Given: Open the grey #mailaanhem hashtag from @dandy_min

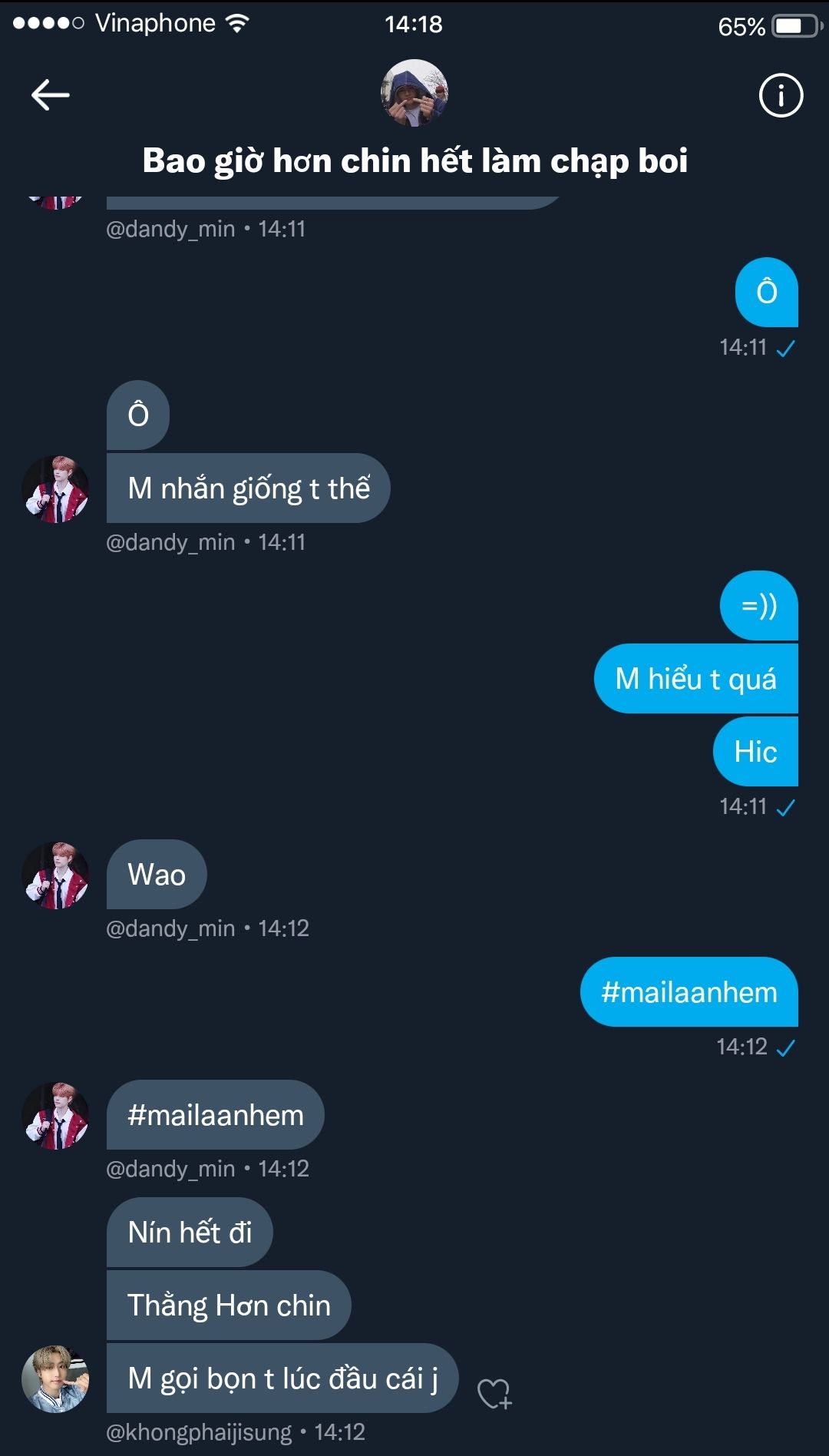Looking at the screenshot, I should 216,1115.
